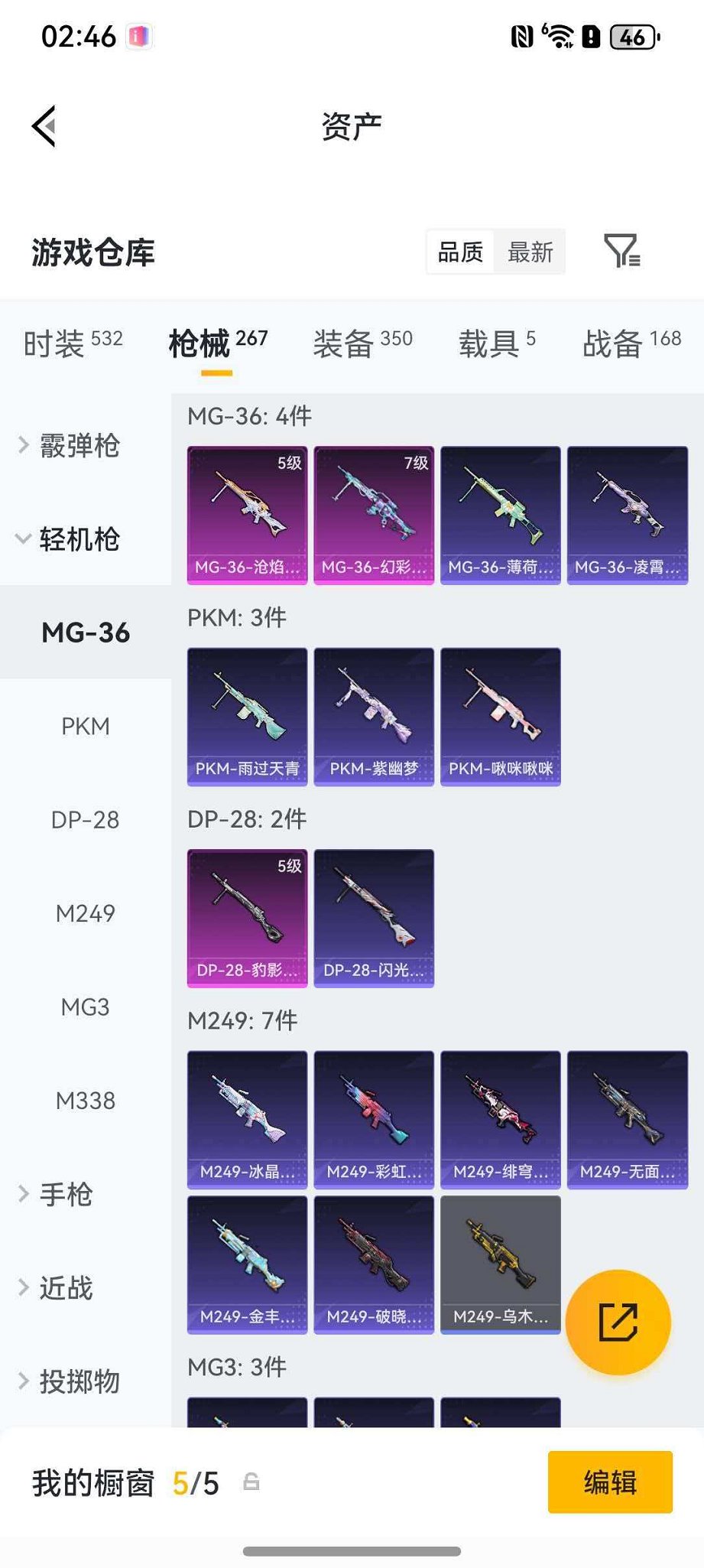Expand the 霰弹枪 category

click(x=79, y=445)
